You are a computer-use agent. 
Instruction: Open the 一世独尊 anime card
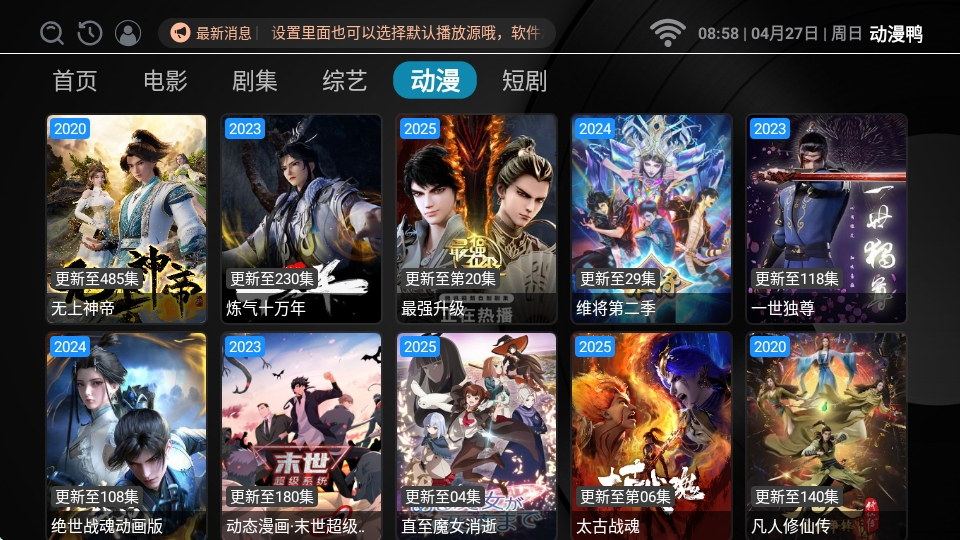tap(827, 218)
